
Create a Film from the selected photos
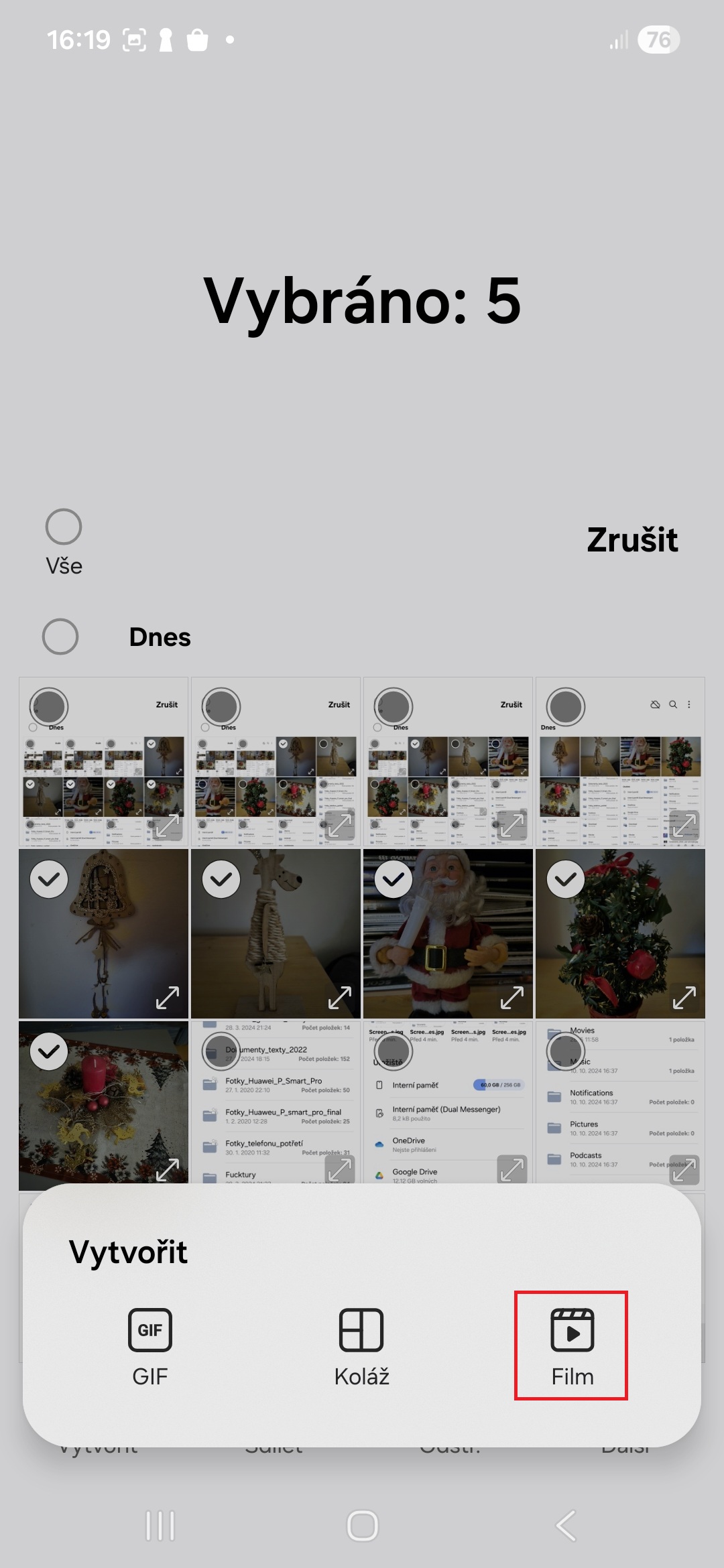(571, 1346)
